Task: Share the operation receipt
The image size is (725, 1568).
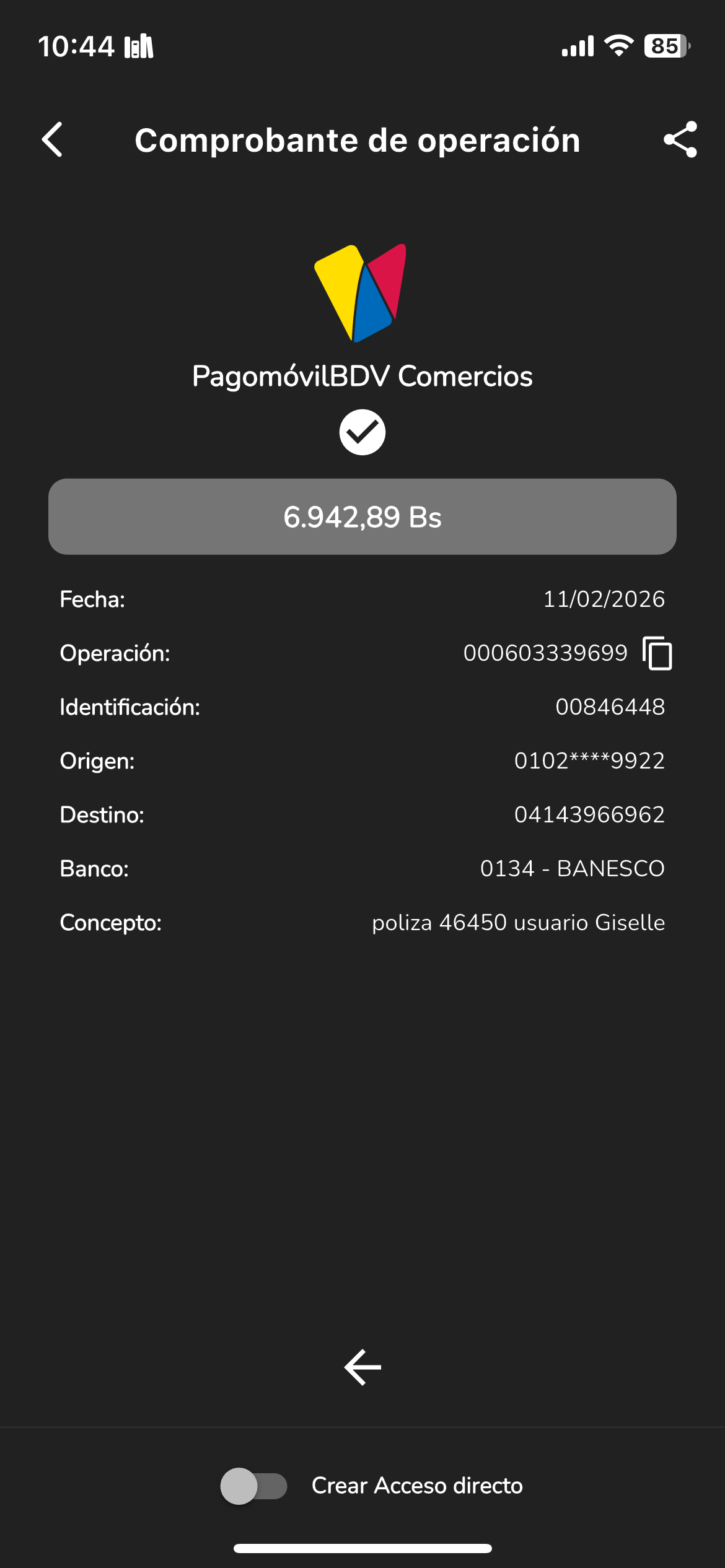Action: 680,140
